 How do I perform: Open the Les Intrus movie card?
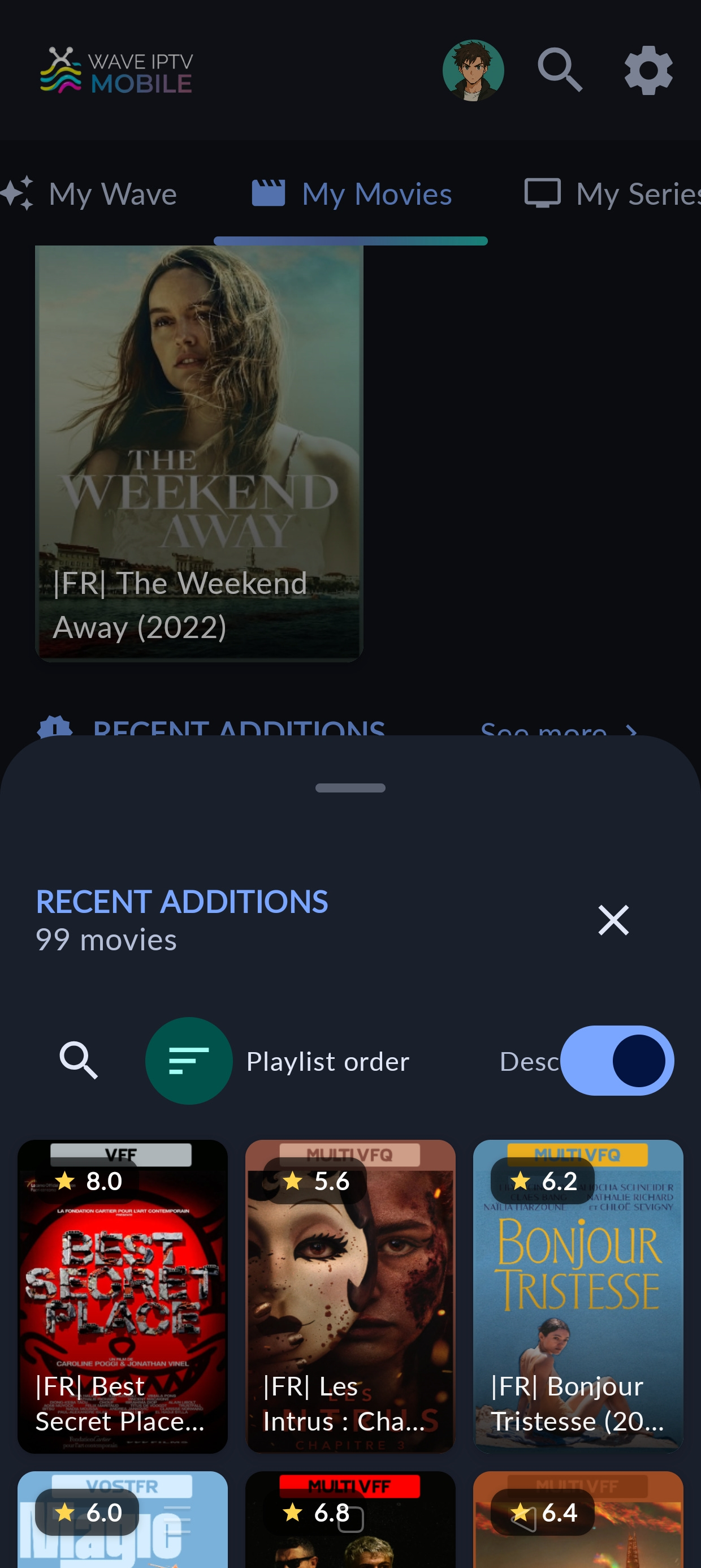coord(350,1296)
